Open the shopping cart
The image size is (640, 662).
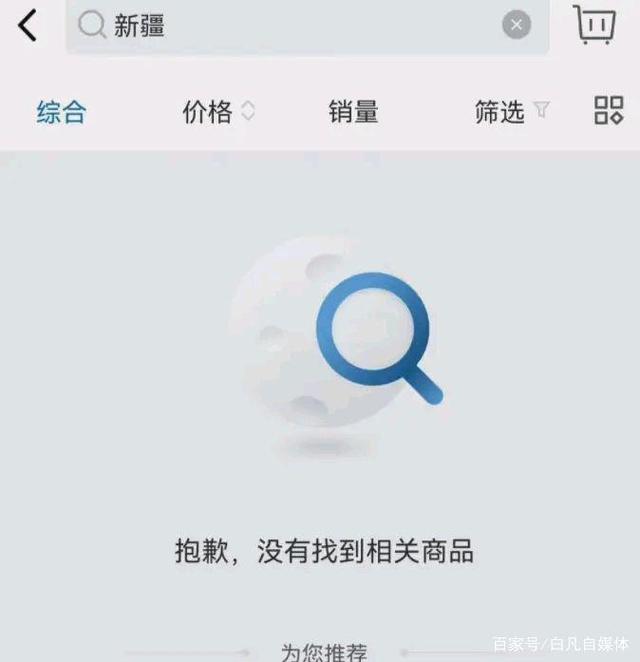594,25
